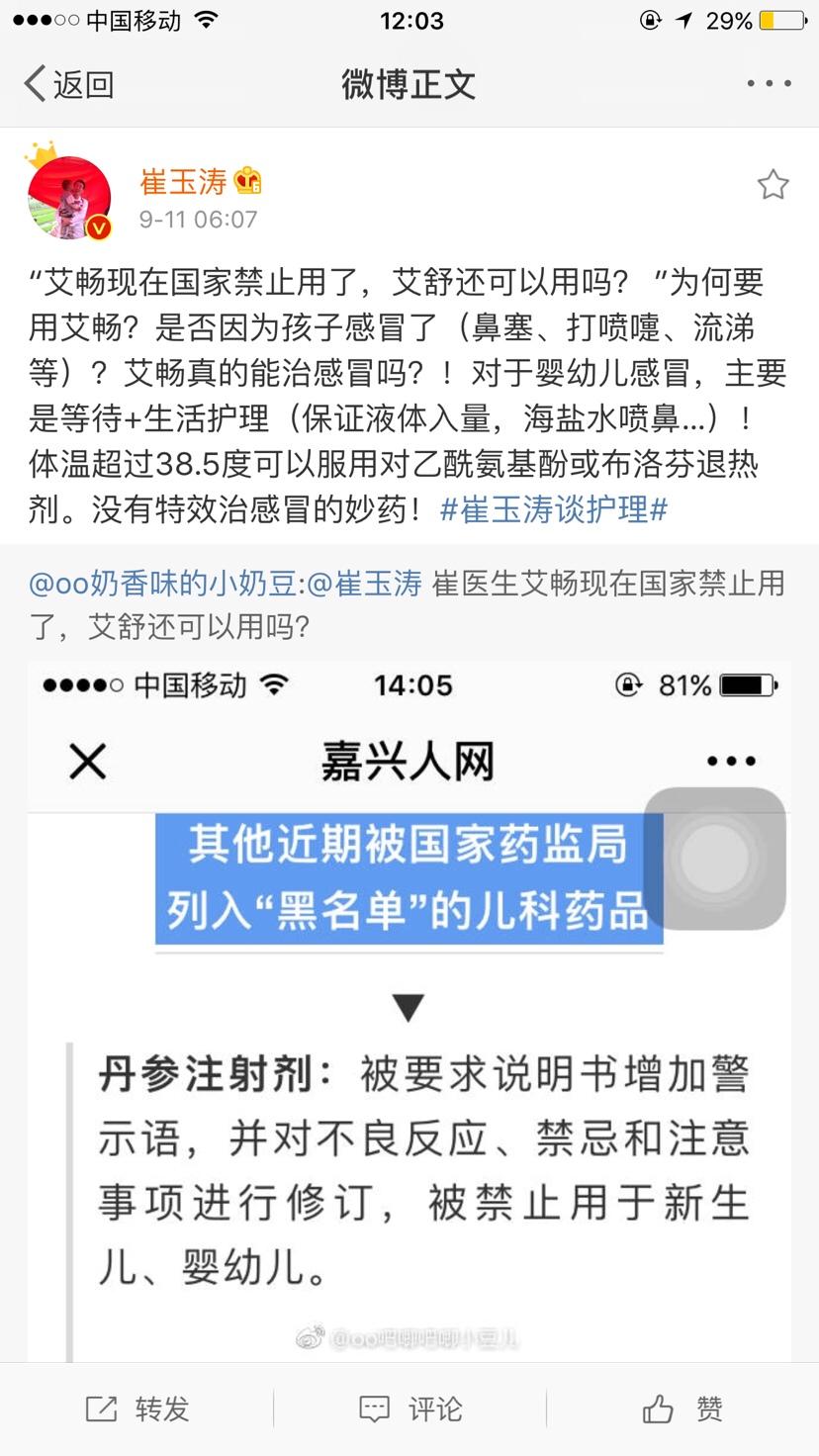Image resolution: width=819 pixels, height=1456 pixels.
Task: Open the #崔玉涛谈护理# hashtag
Action: pyautogui.click(x=554, y=509)
